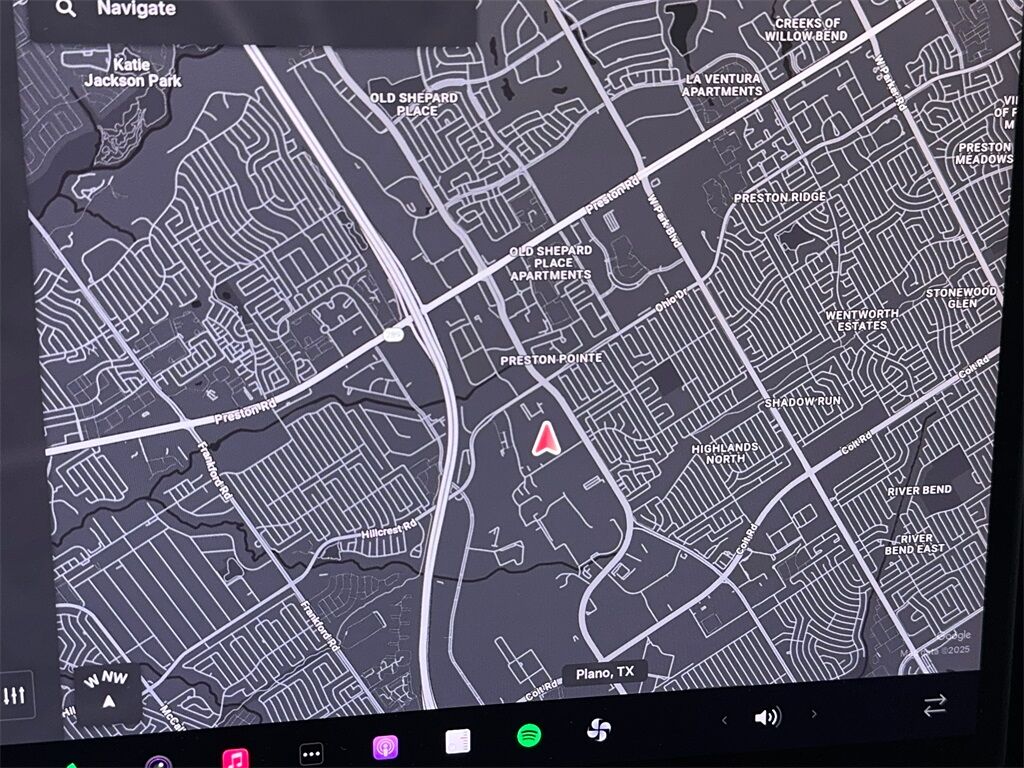Decrease volume with the left arrow
This screenshot has width=1024, height=768.
coord(724,718)
